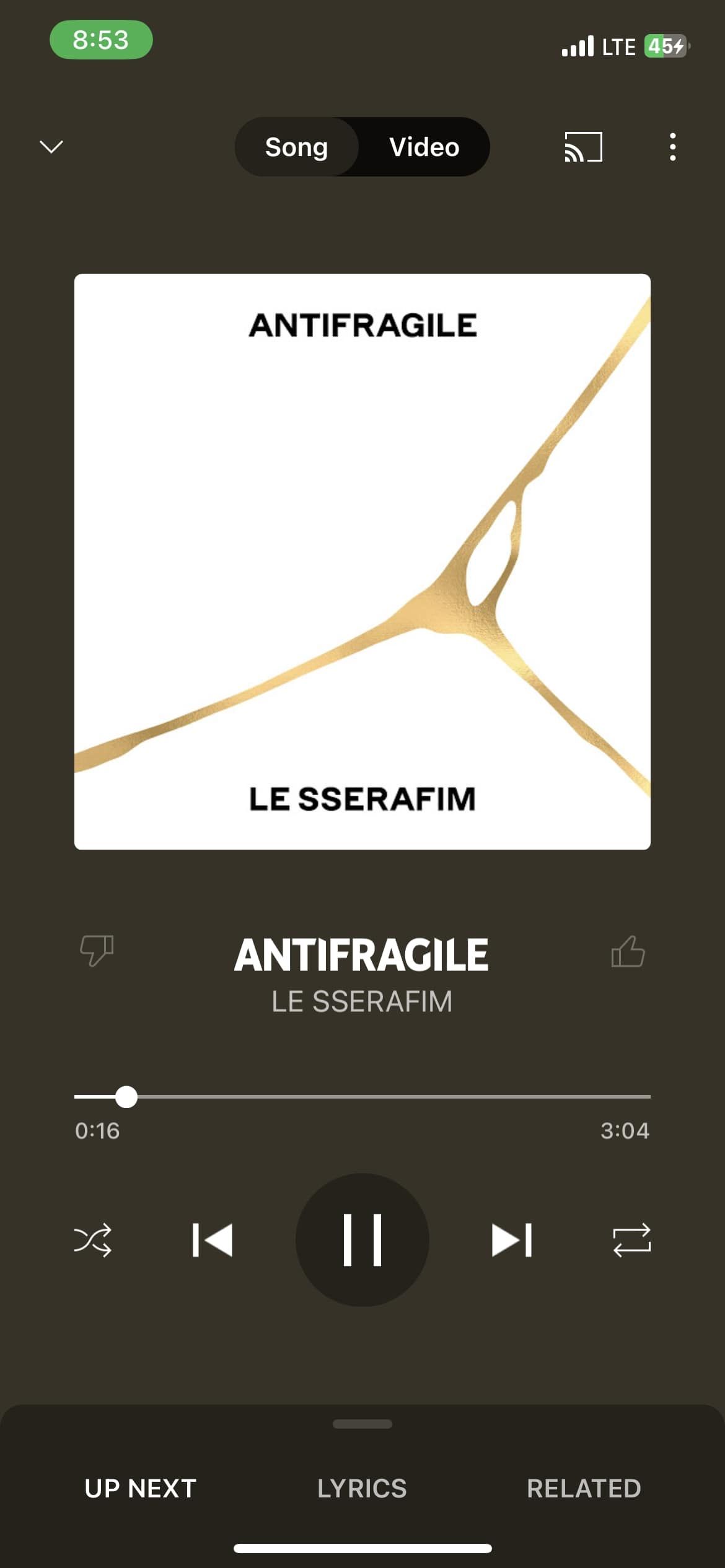Toggle shuffle playback
This screenshot has width=725, height=1568.
pyautogui.click(x=93, y=1240)
